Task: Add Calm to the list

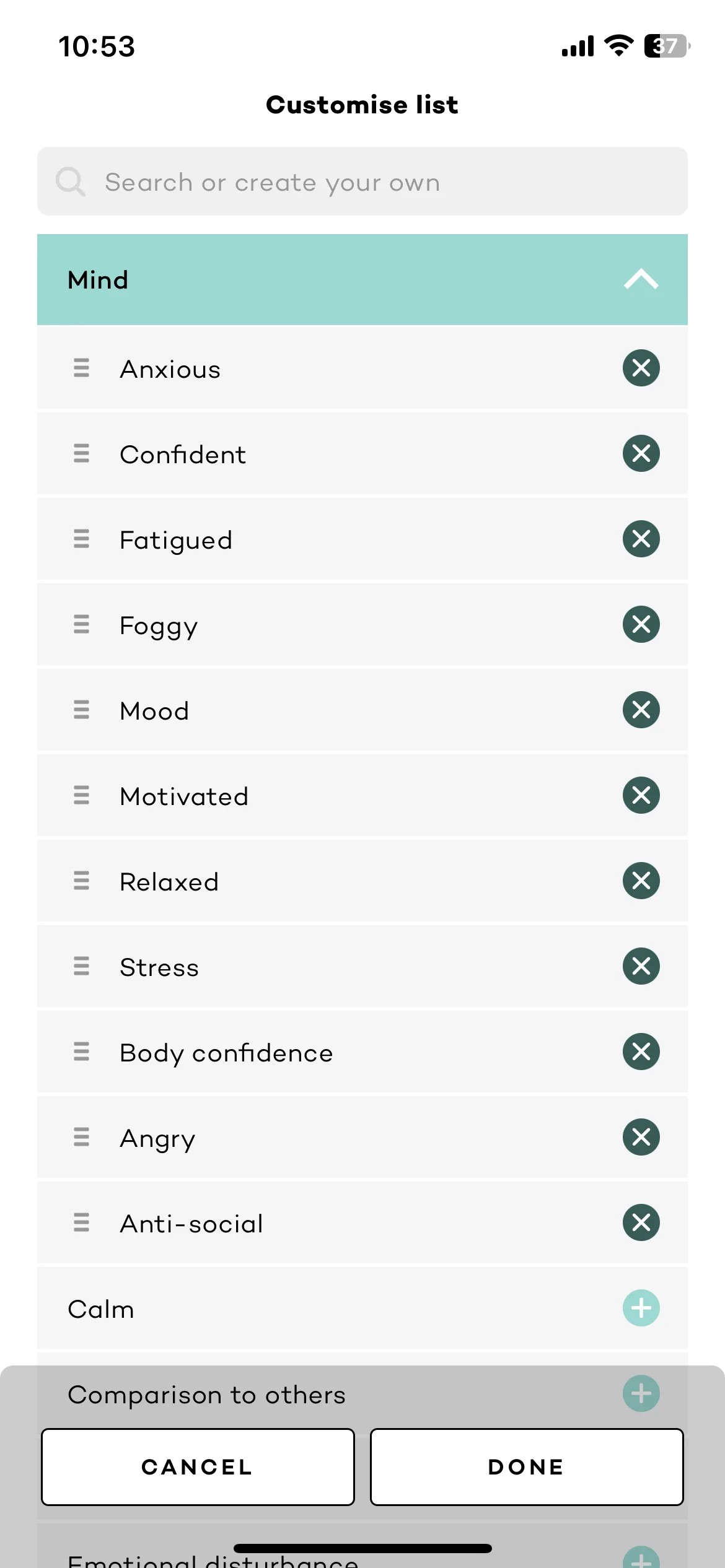Action: pyautogui.click(x=641, y=1308)
